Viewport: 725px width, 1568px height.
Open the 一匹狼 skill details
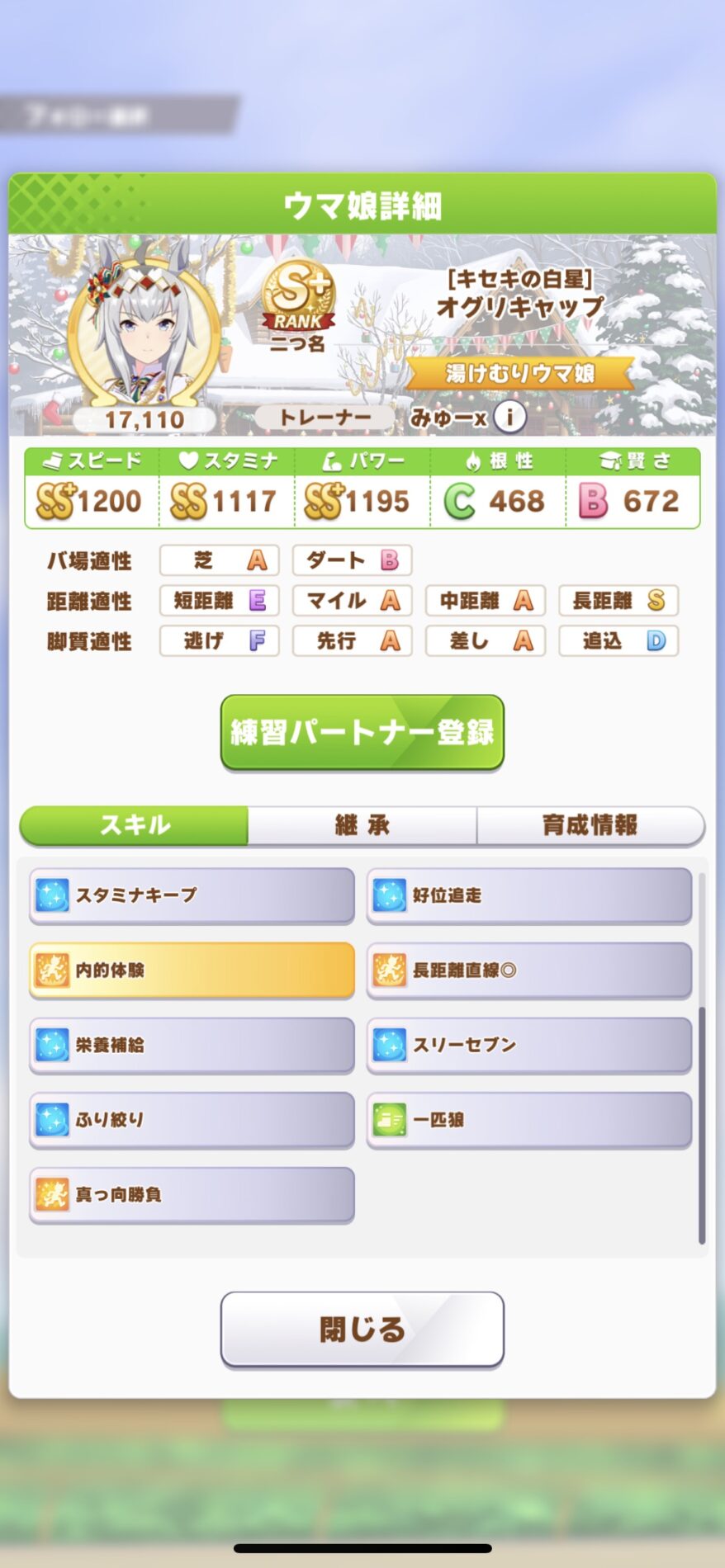click(x=528, y=1120)
